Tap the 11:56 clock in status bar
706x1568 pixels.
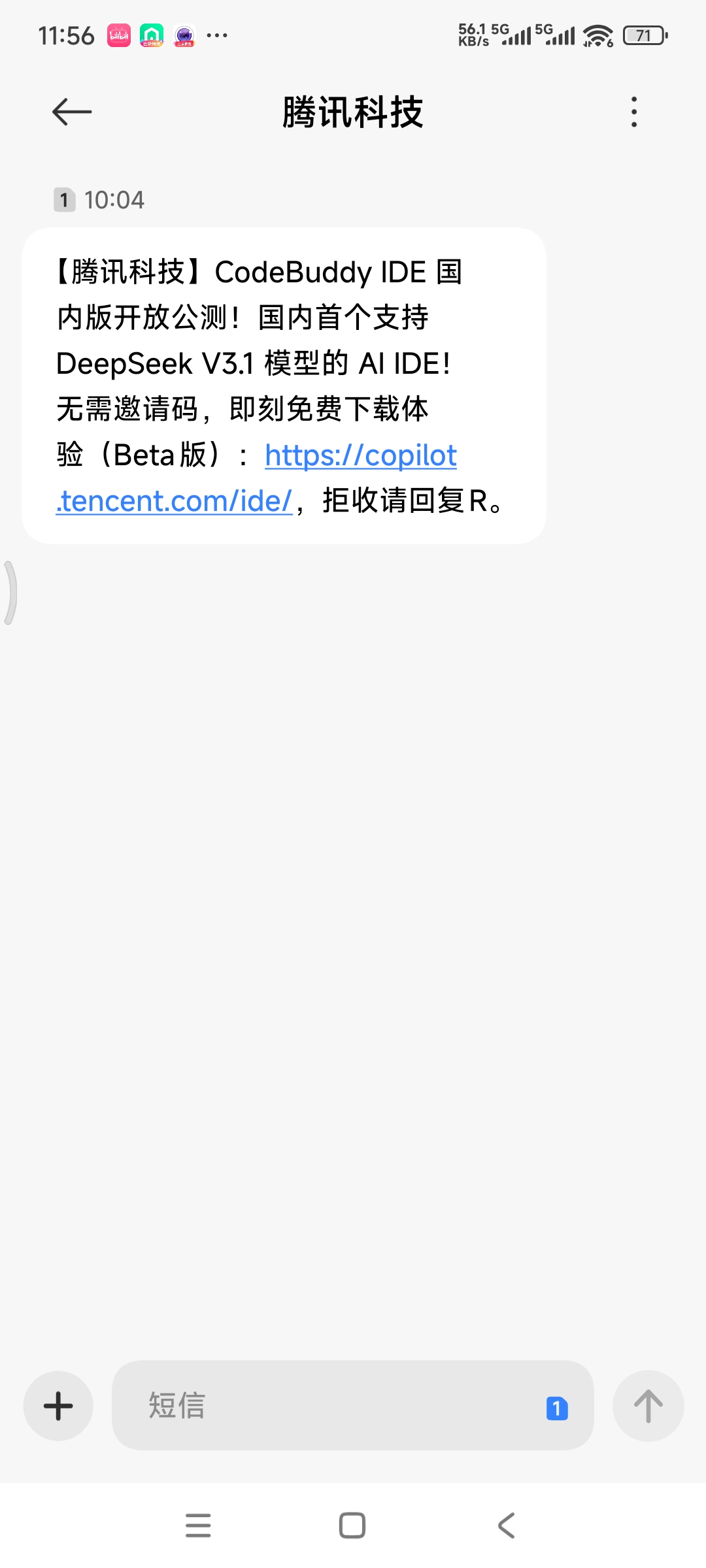click(x=66, y=36)
